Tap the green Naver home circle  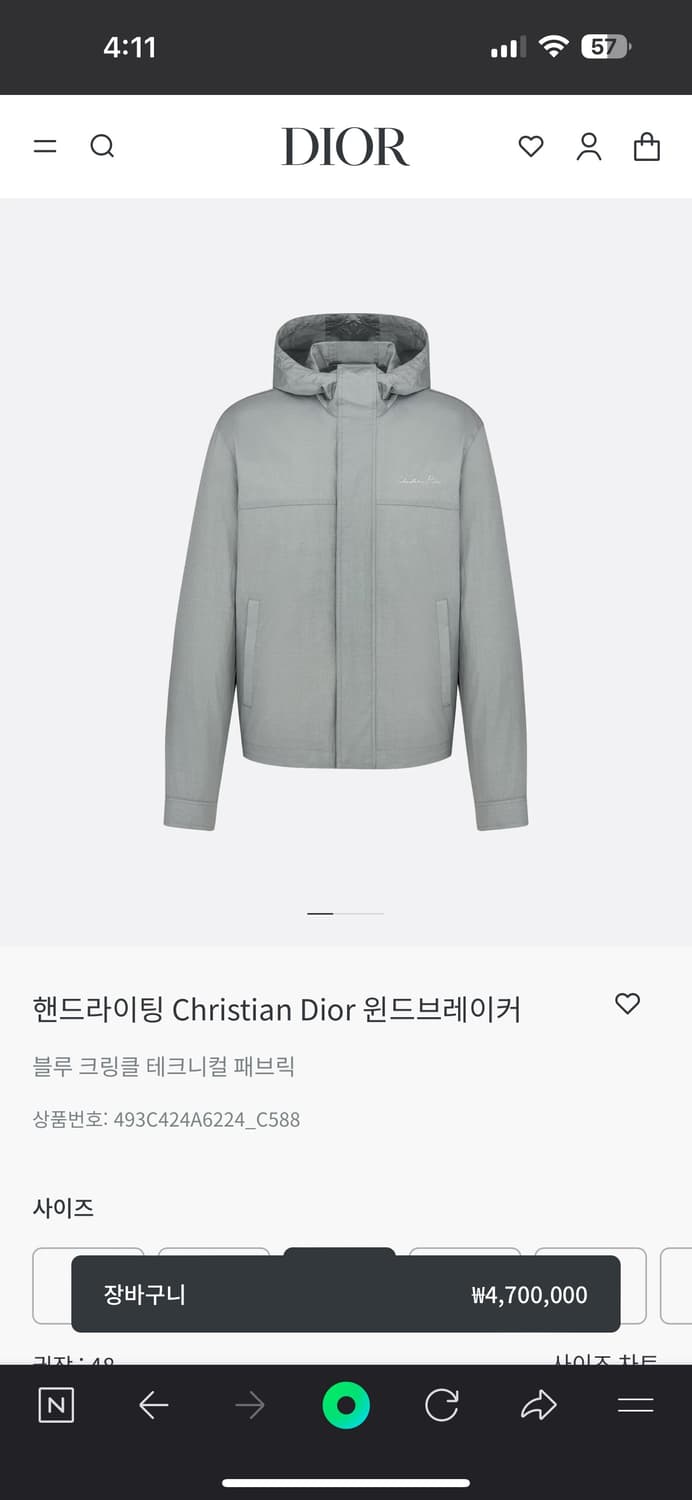click(346, 1406)
